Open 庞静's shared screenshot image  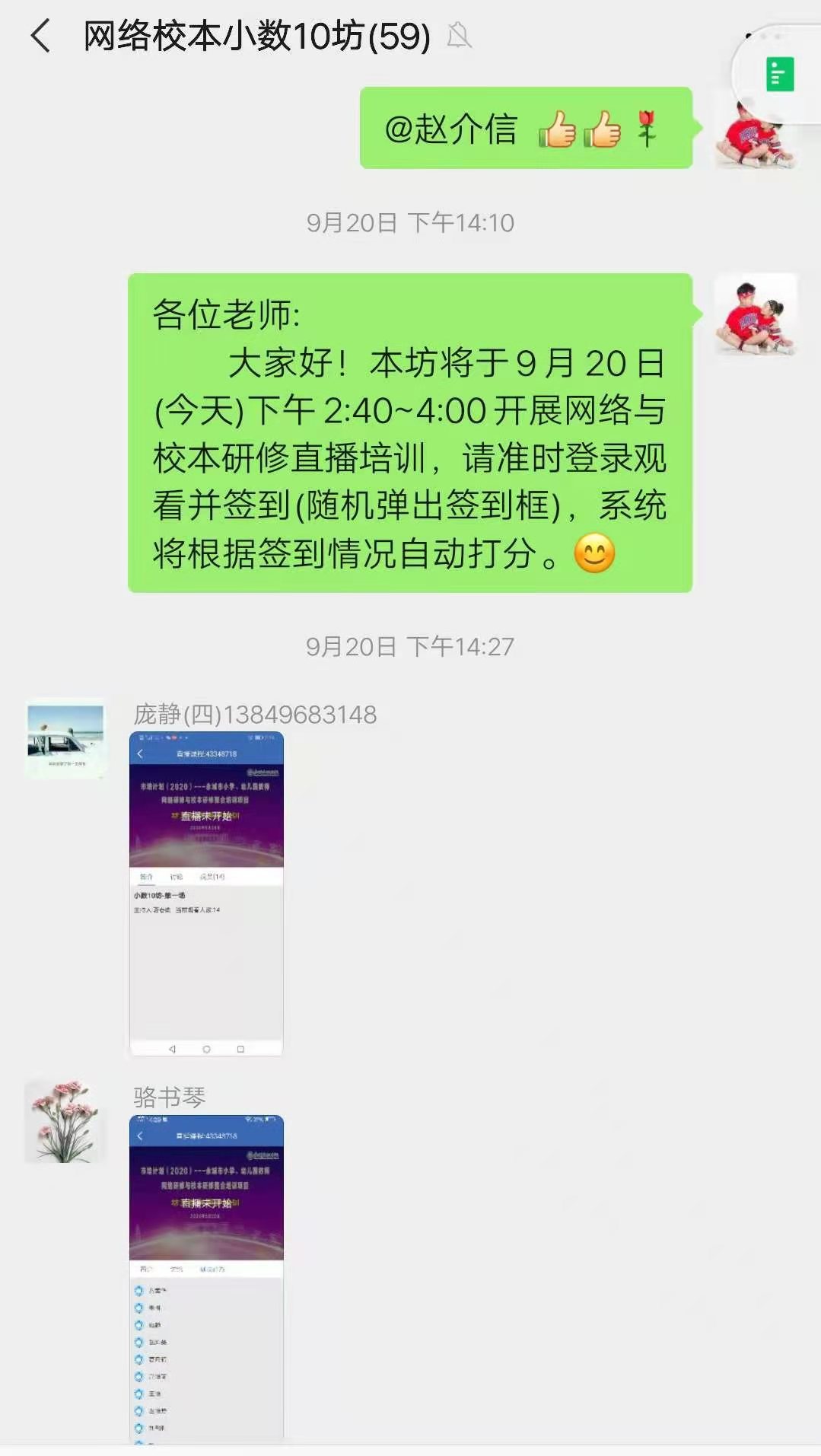[x=206, y=893]
